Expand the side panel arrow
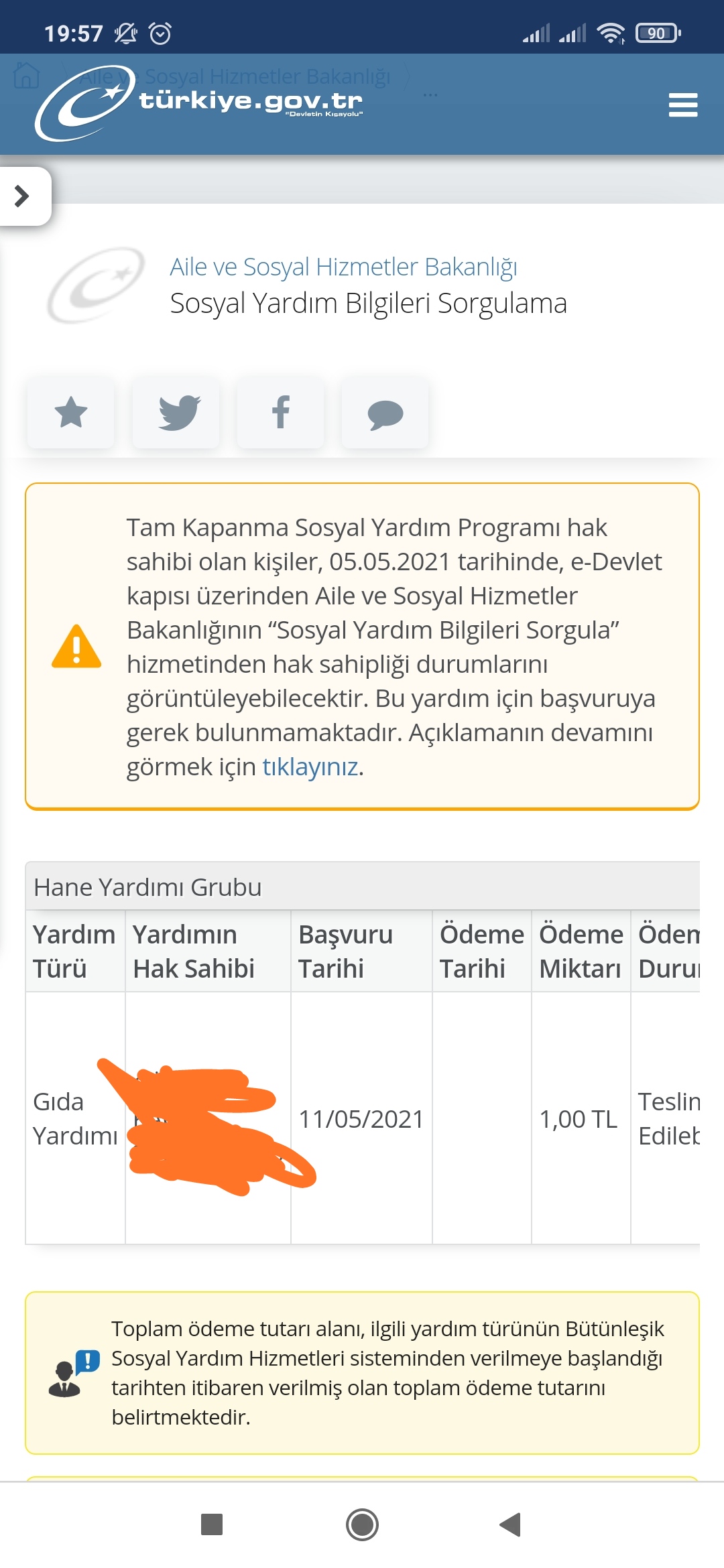 click(24, 196)
